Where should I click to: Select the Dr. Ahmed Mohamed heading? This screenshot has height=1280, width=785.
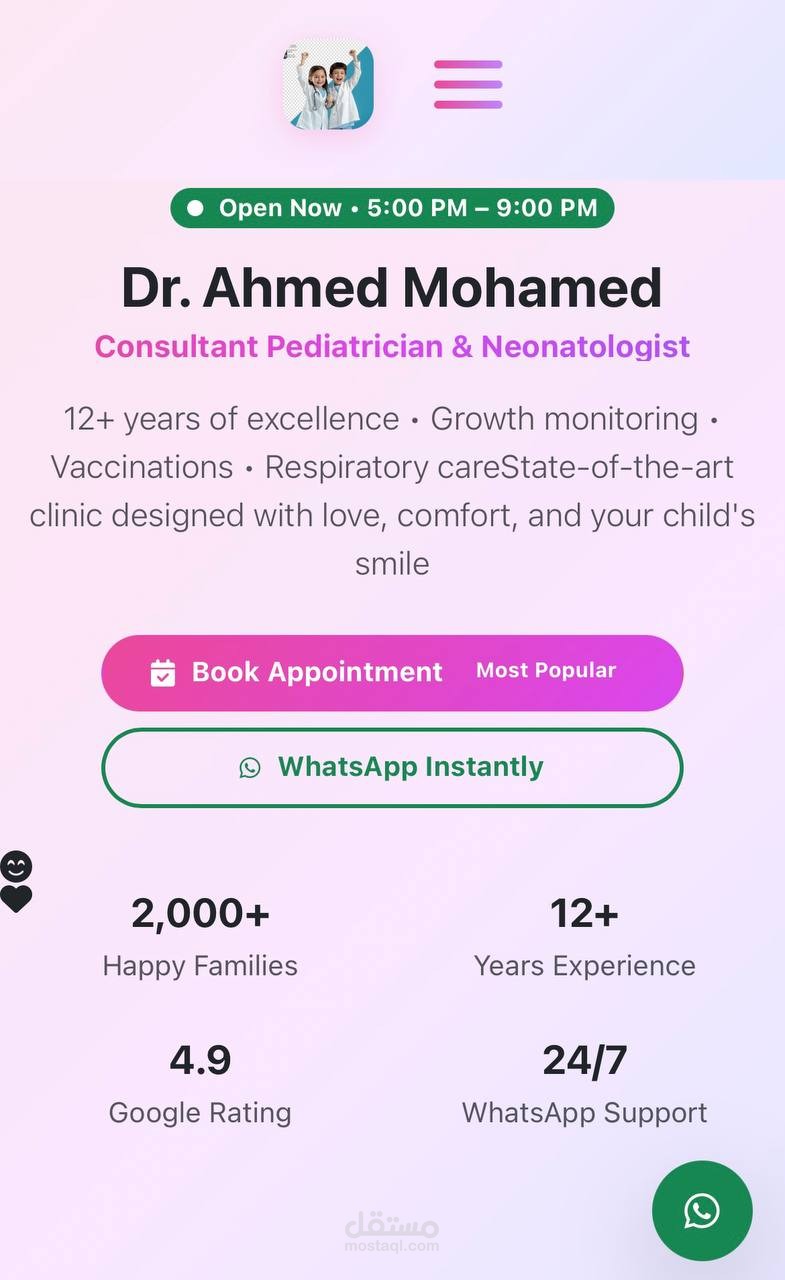point(392,288)
